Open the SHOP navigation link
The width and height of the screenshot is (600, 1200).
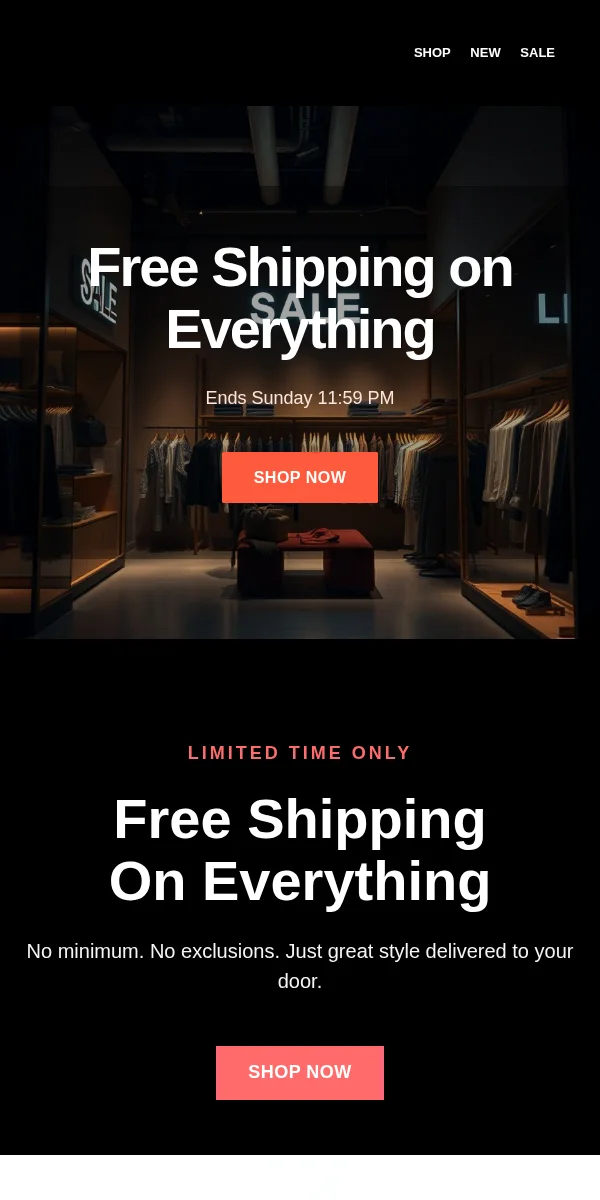432,53
